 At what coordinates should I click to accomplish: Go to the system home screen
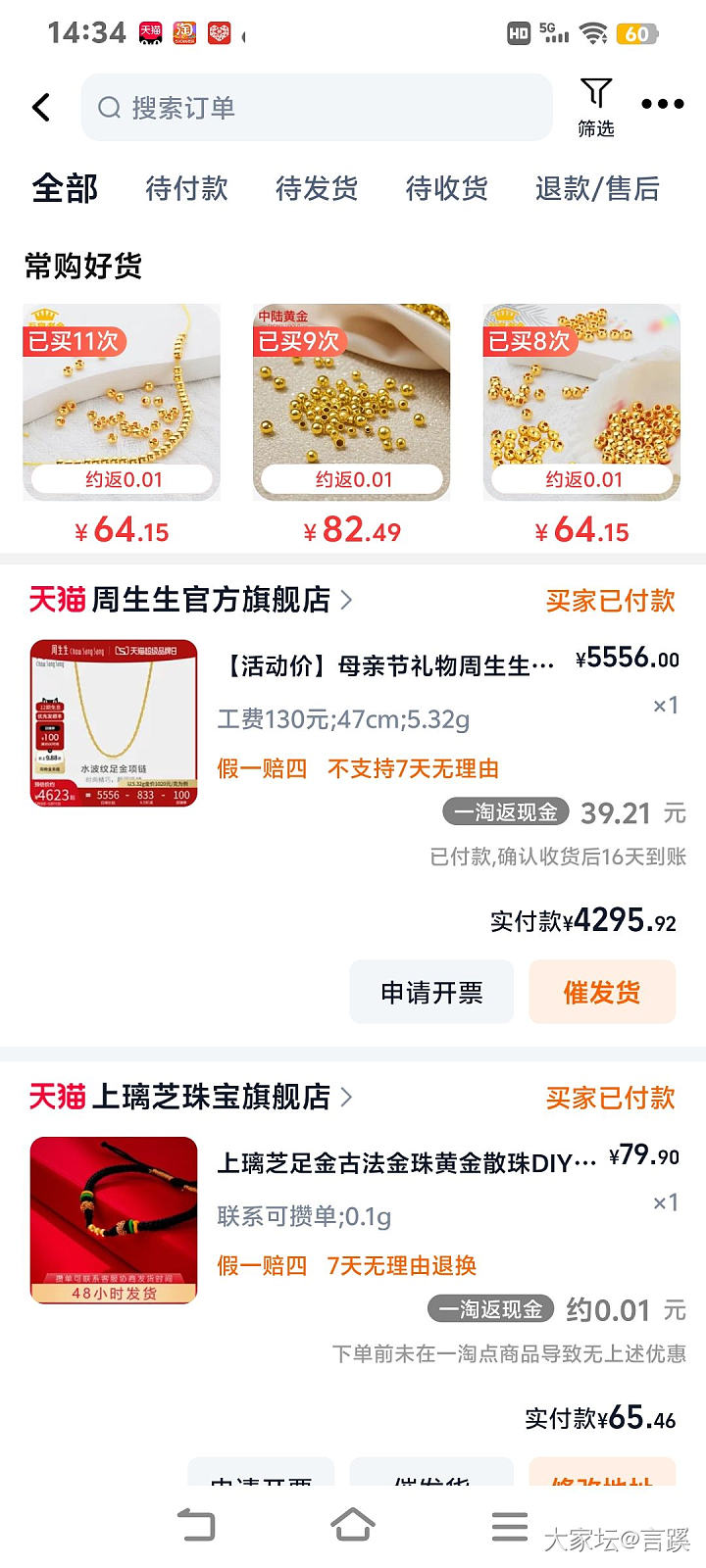tap(353, 1525)
